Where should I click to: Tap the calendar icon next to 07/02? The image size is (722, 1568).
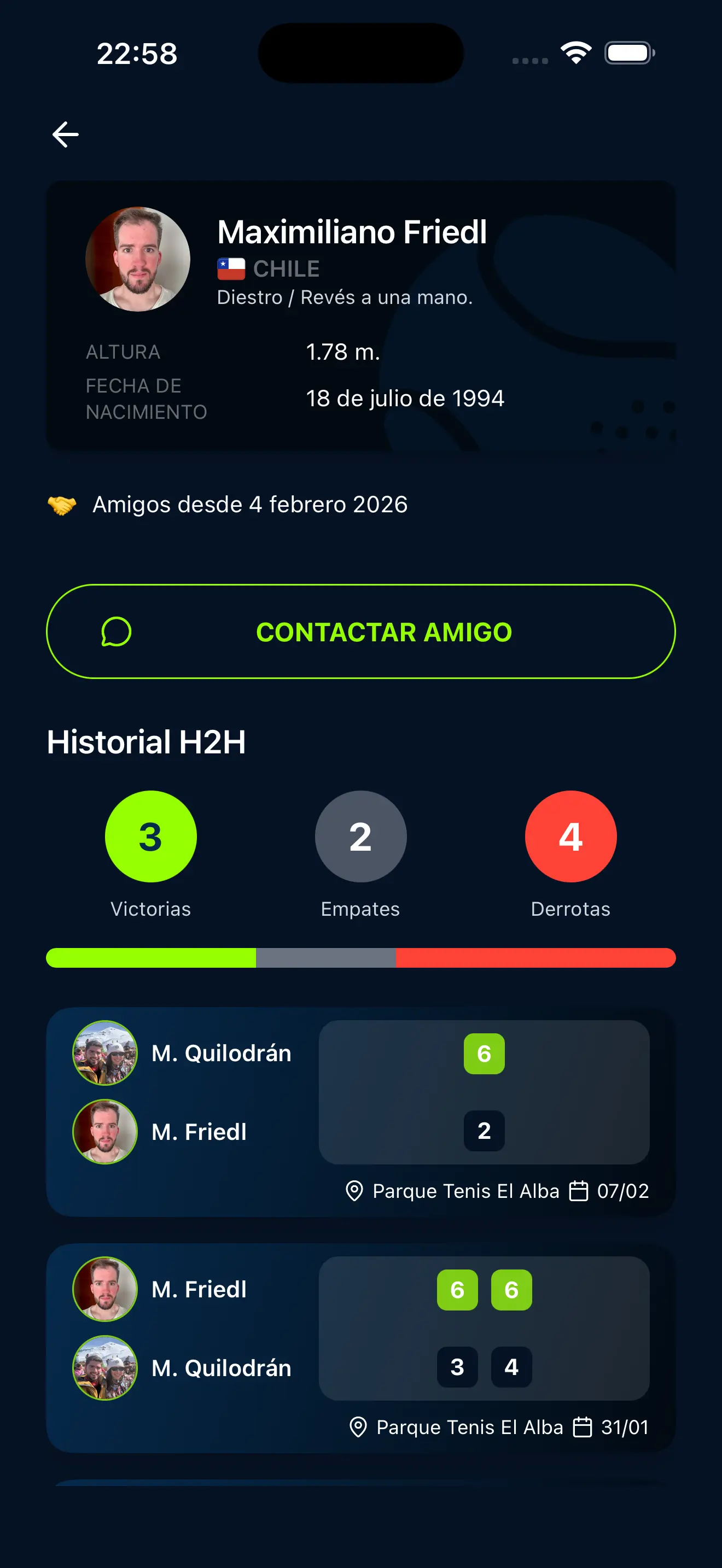[579, 1190]
